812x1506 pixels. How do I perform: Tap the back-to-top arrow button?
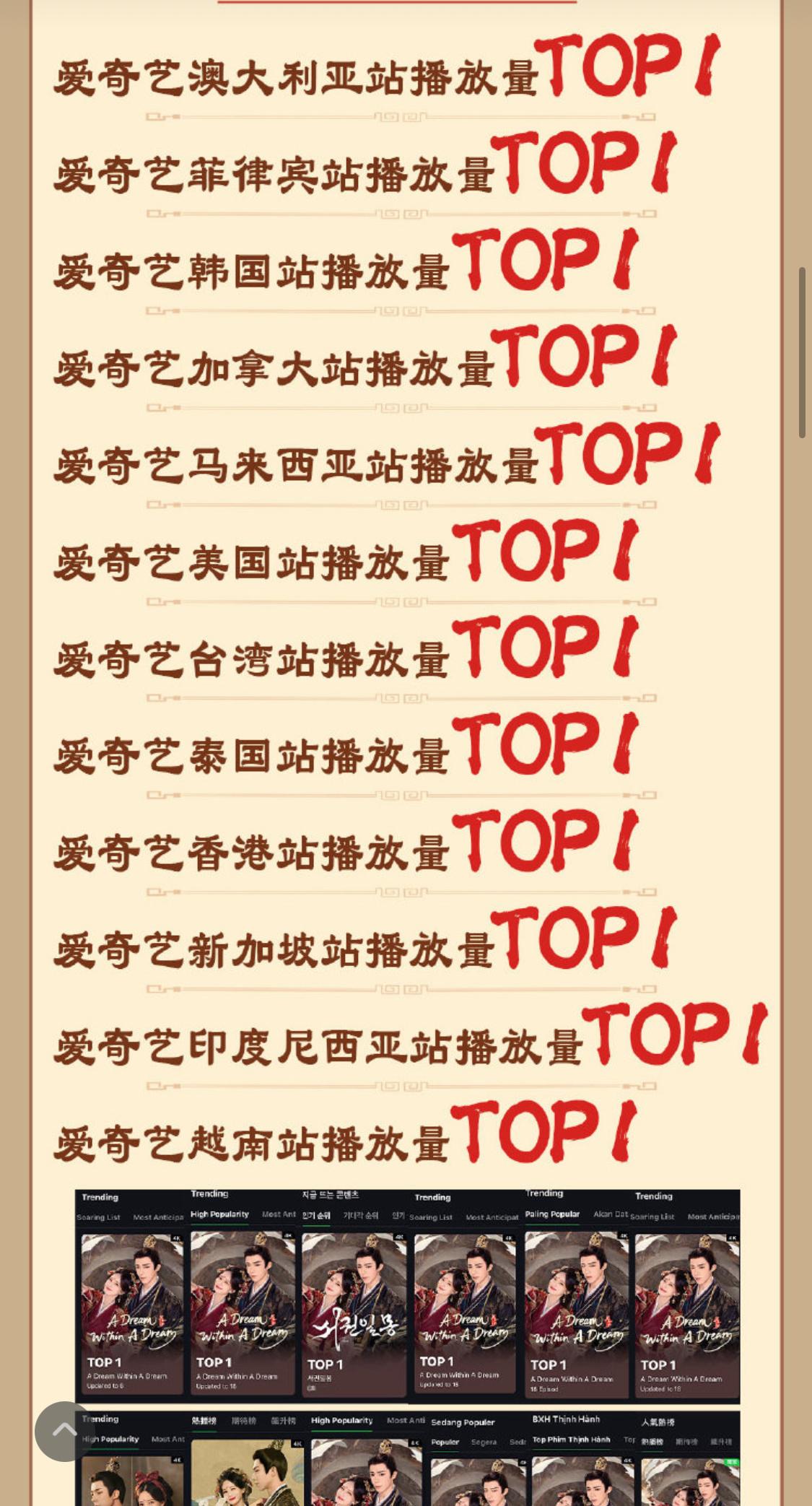pos(65,1431)
